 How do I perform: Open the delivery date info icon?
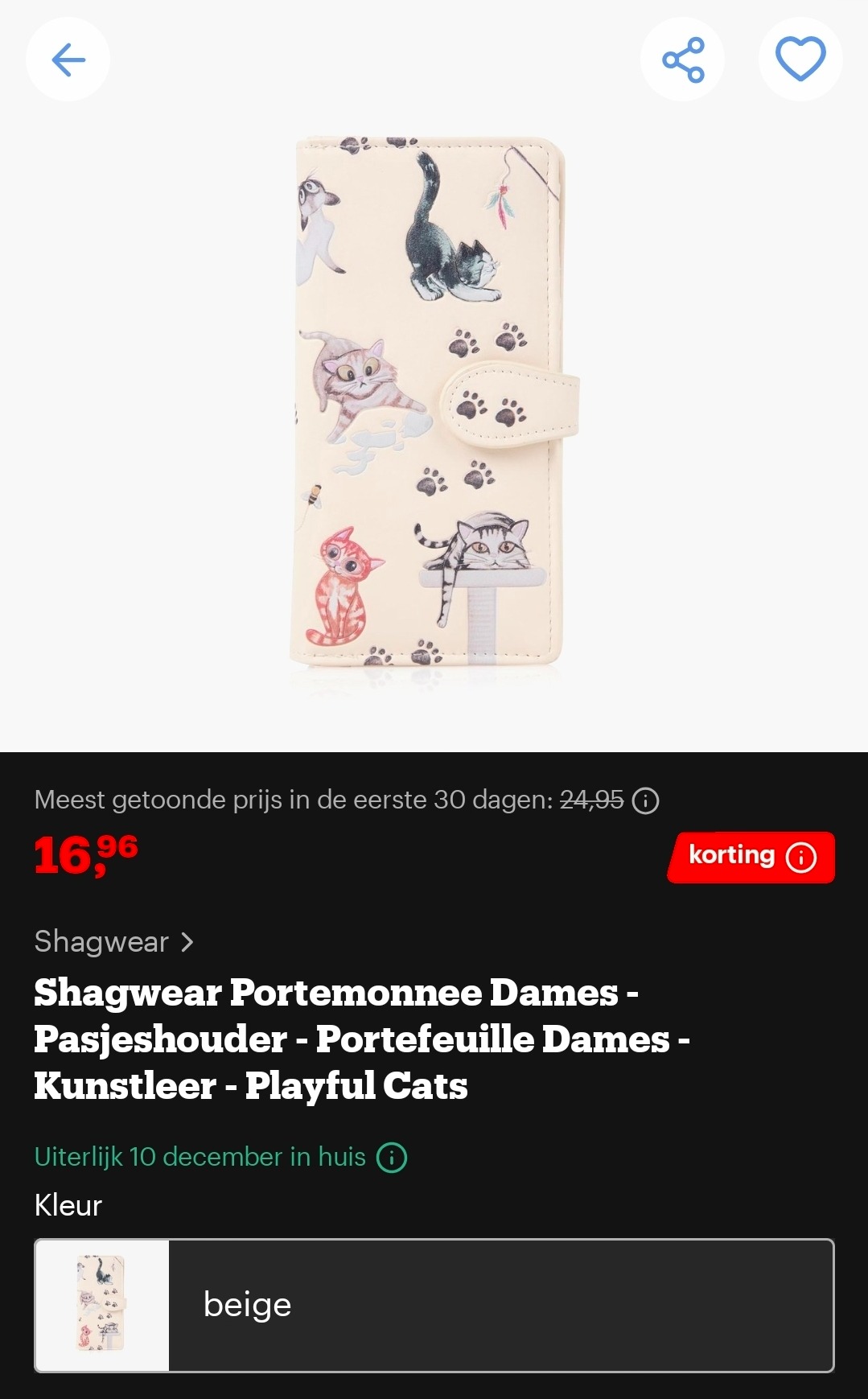point(392,1158)
